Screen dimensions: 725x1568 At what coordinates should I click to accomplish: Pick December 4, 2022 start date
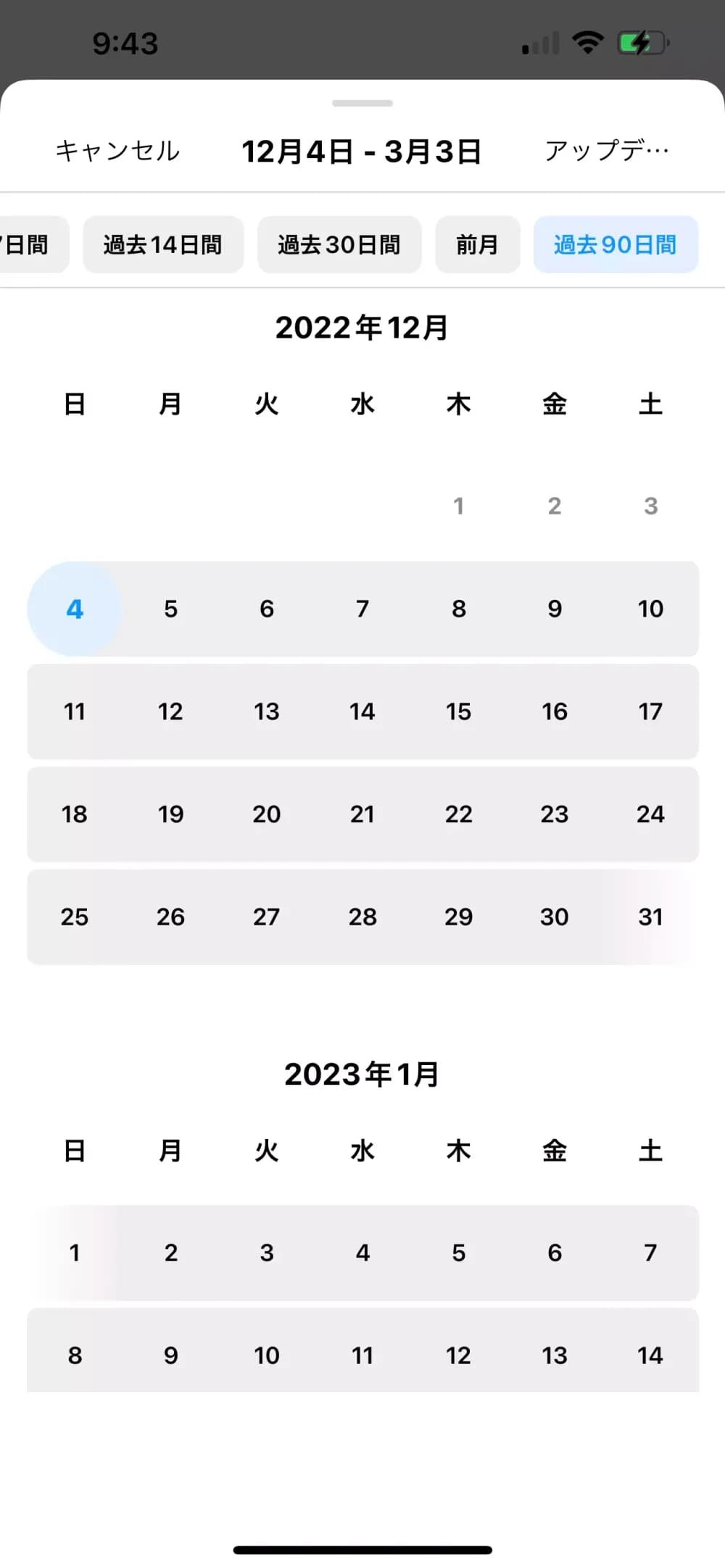click(75, 609)
